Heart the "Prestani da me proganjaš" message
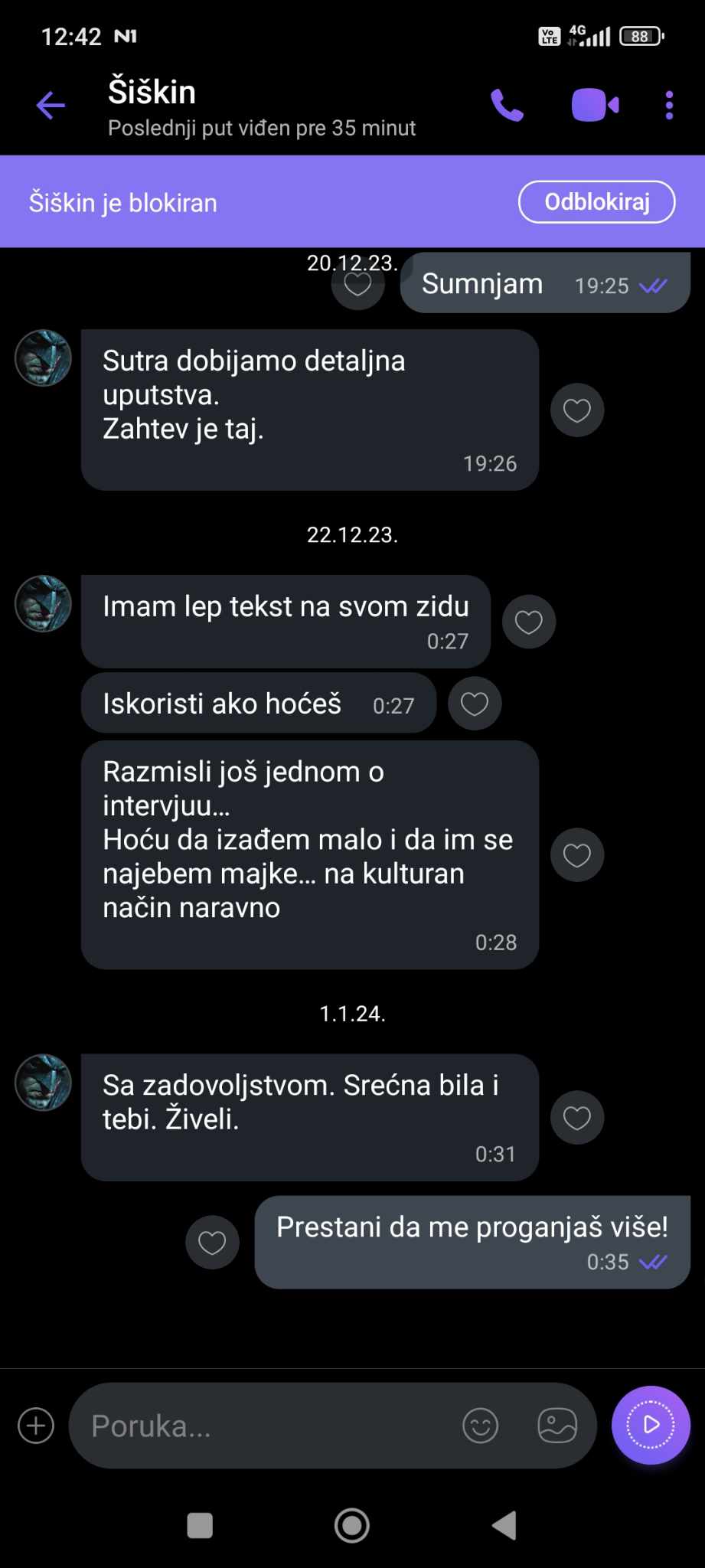 212,1243
